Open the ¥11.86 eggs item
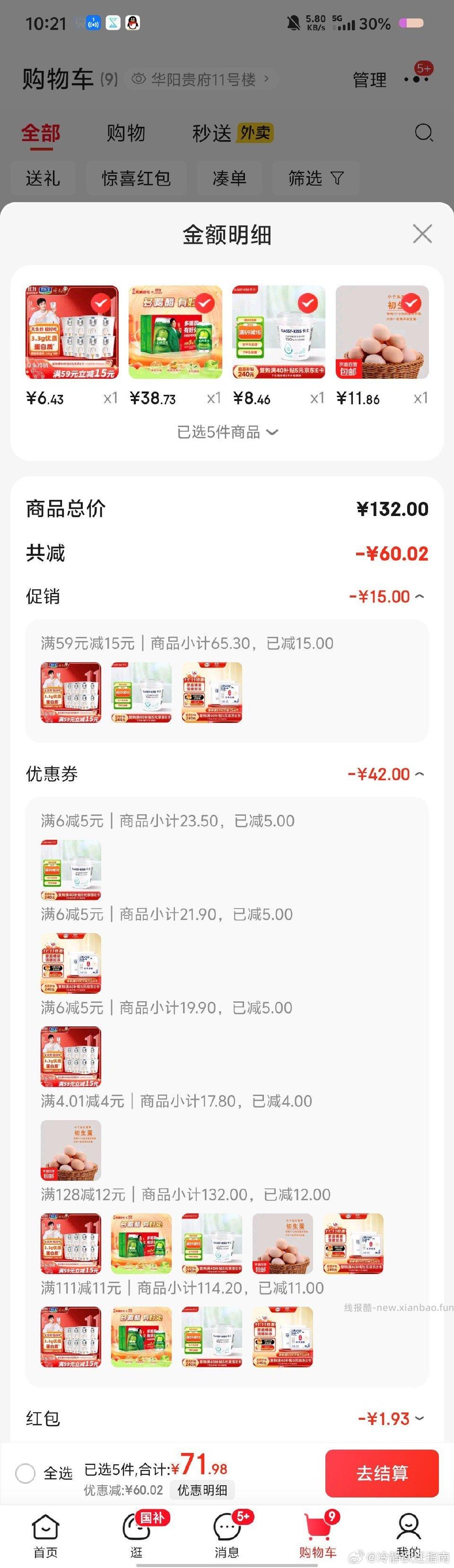The image size is (454, 1568). 382,332
